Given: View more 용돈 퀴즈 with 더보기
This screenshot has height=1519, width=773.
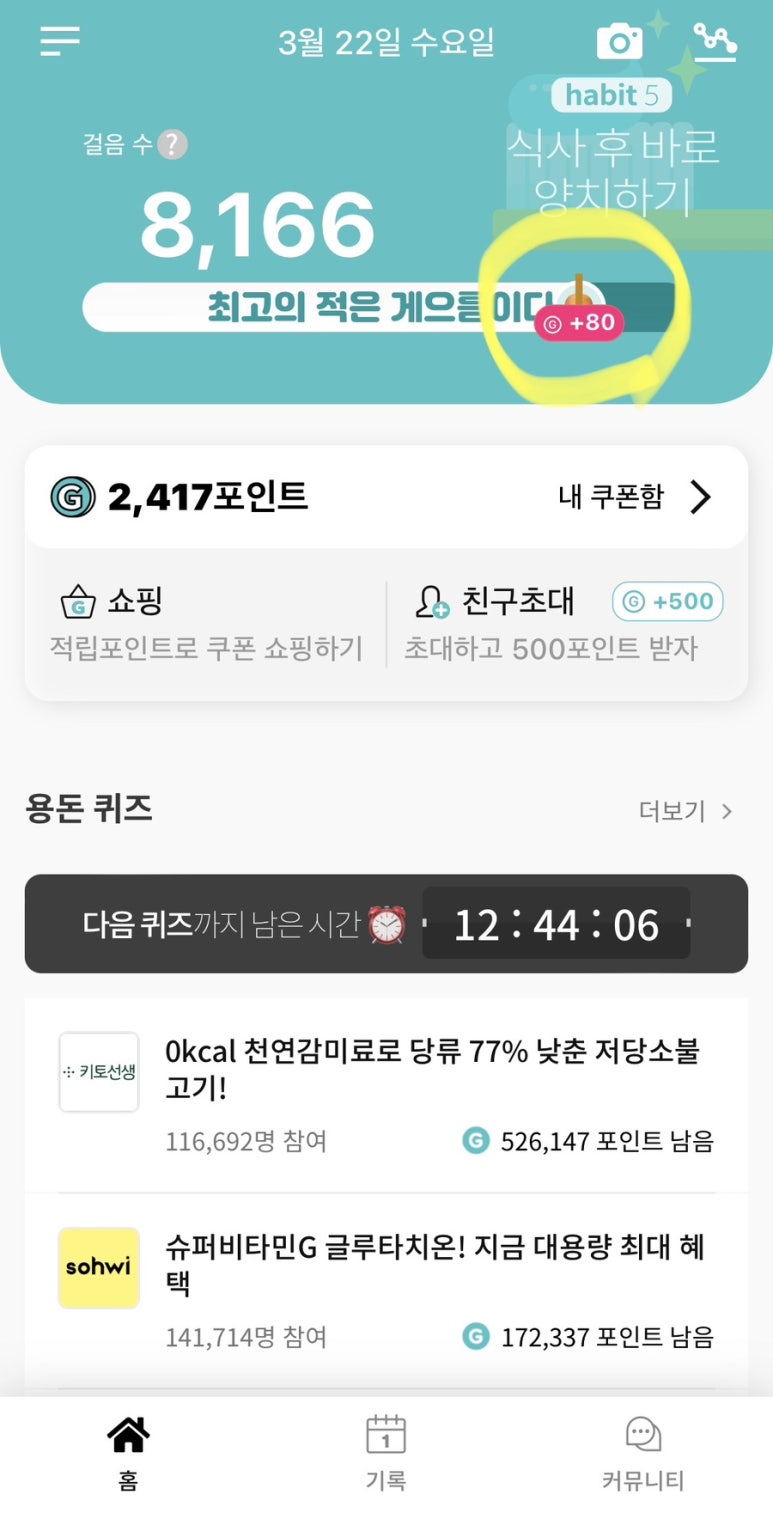Looking at the screenshot, I should click(686, 811).
